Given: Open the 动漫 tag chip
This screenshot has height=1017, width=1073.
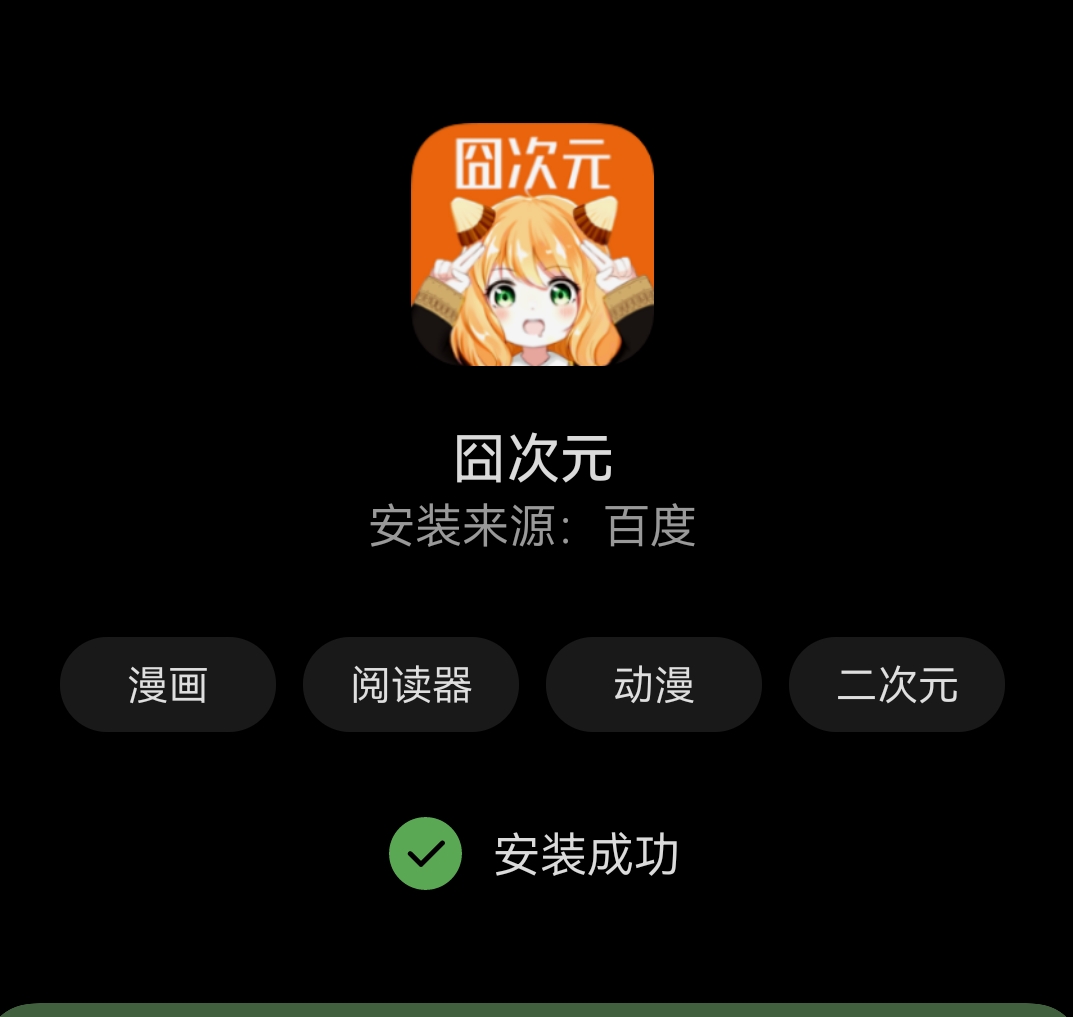Looking at the screenshot, I should coord(654,685).
